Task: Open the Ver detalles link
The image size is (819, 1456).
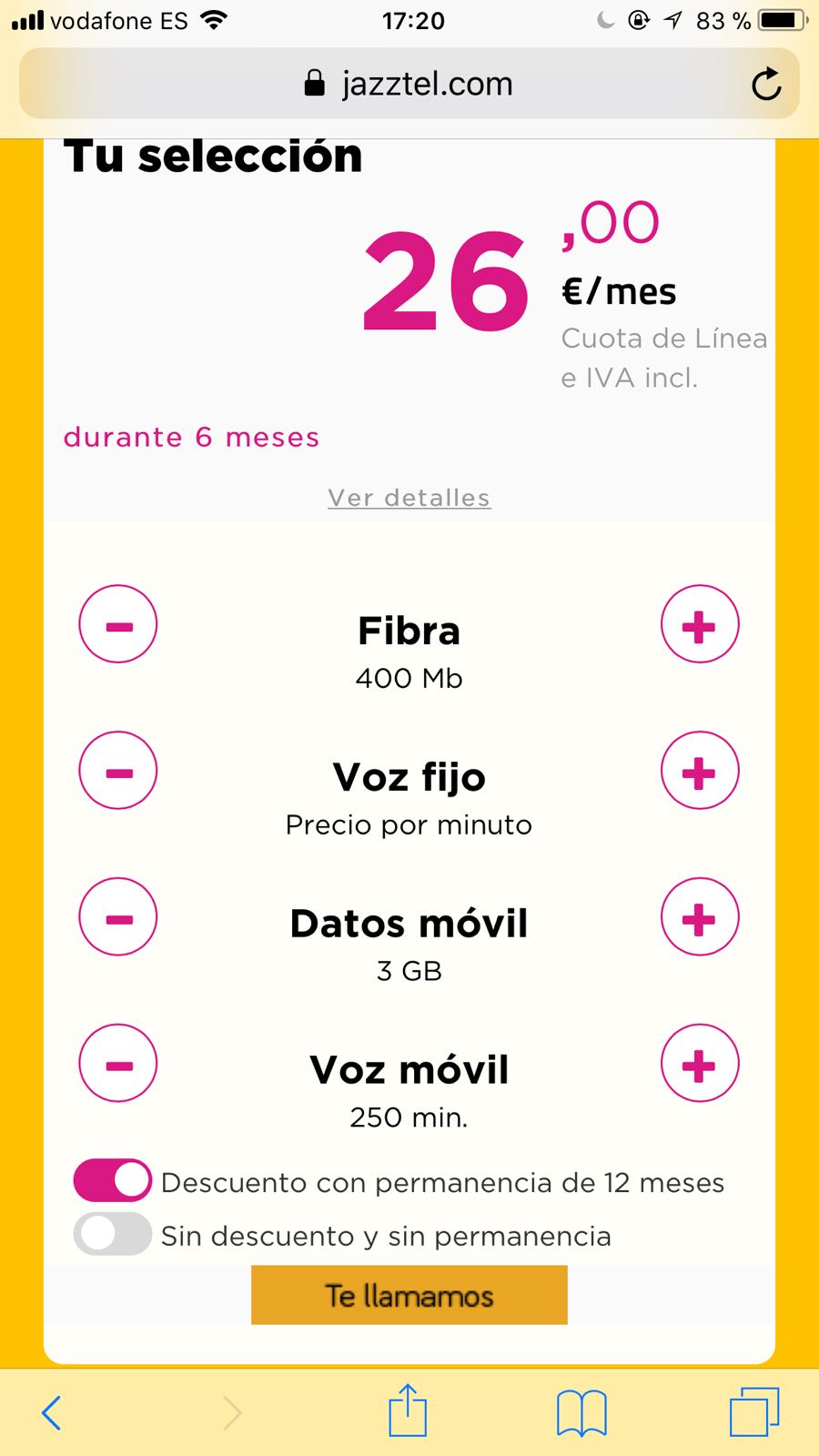Action: (409, 498)
